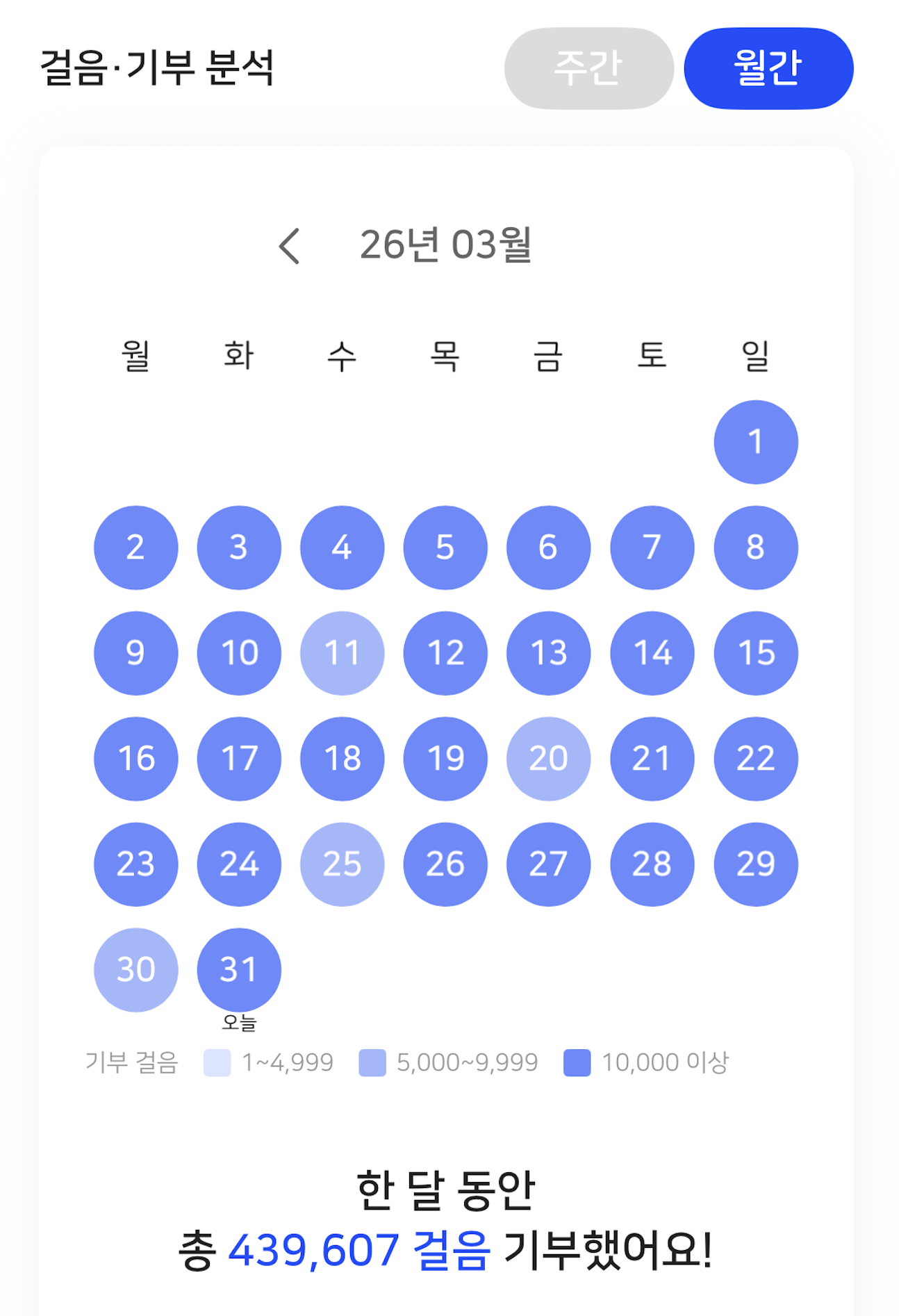This screenshot has width=899, height=1316.
Task: Select today's date, 31
Action: point(239,970)
